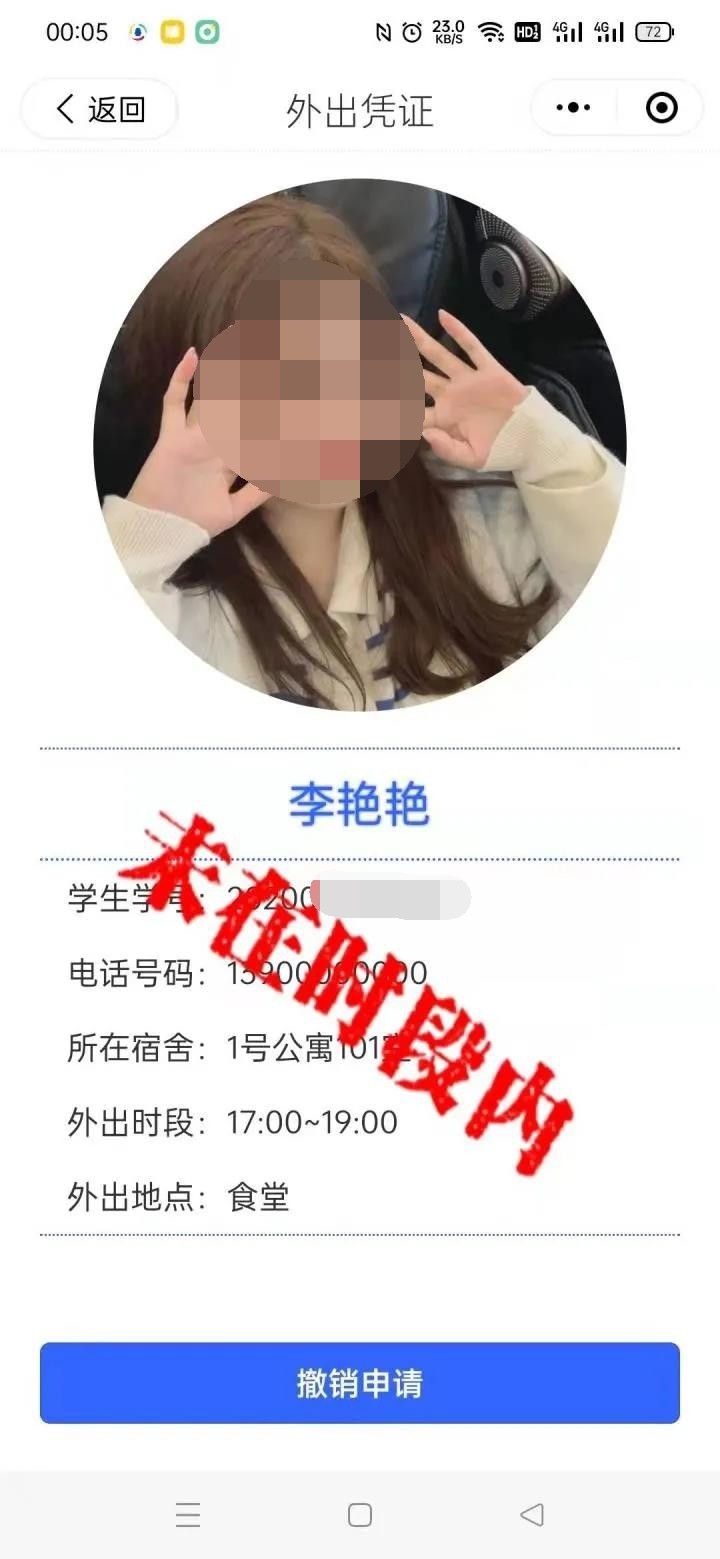
Task: Go to the home screen via the navigation bar
Action: pyautogui.click(x=360, y=1515)
